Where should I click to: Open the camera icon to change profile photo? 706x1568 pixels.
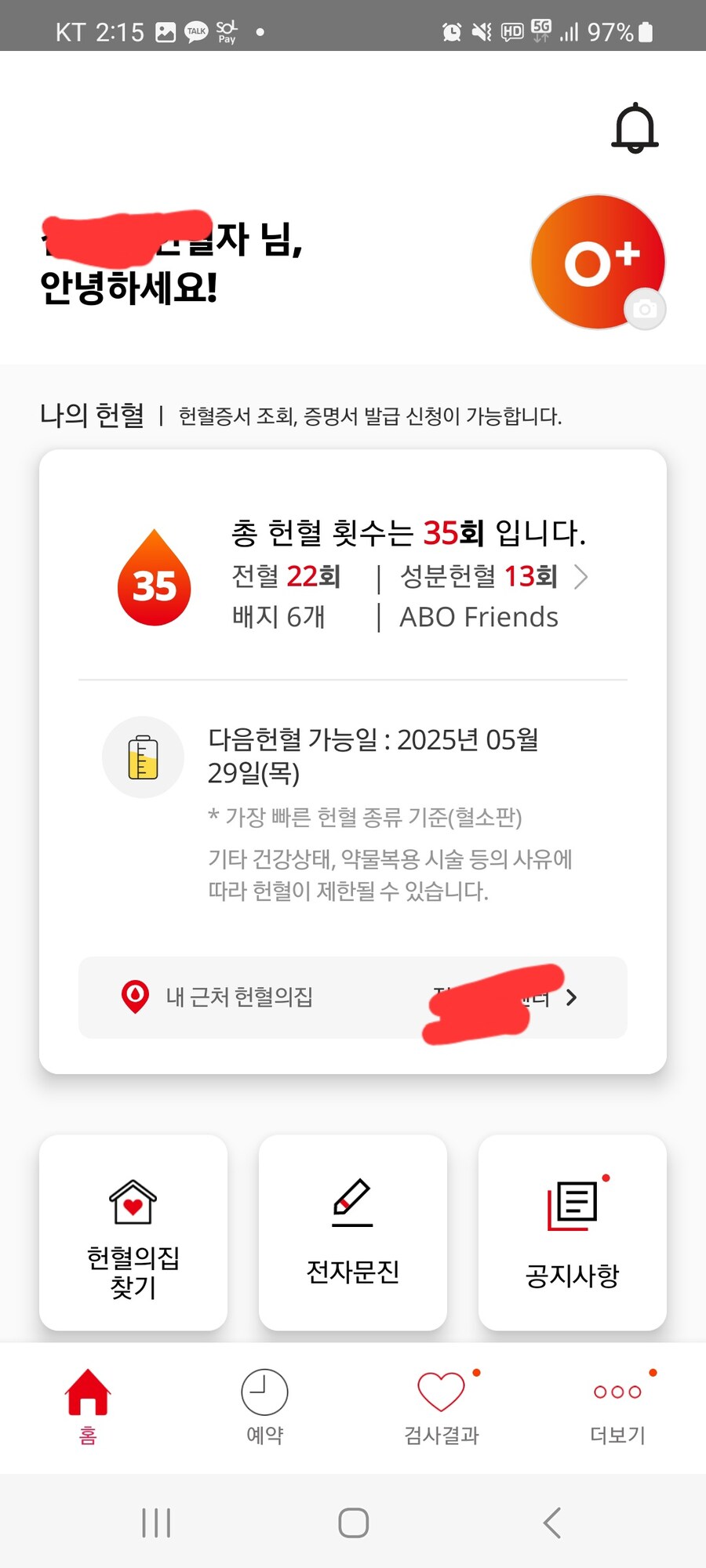(645, 310)
